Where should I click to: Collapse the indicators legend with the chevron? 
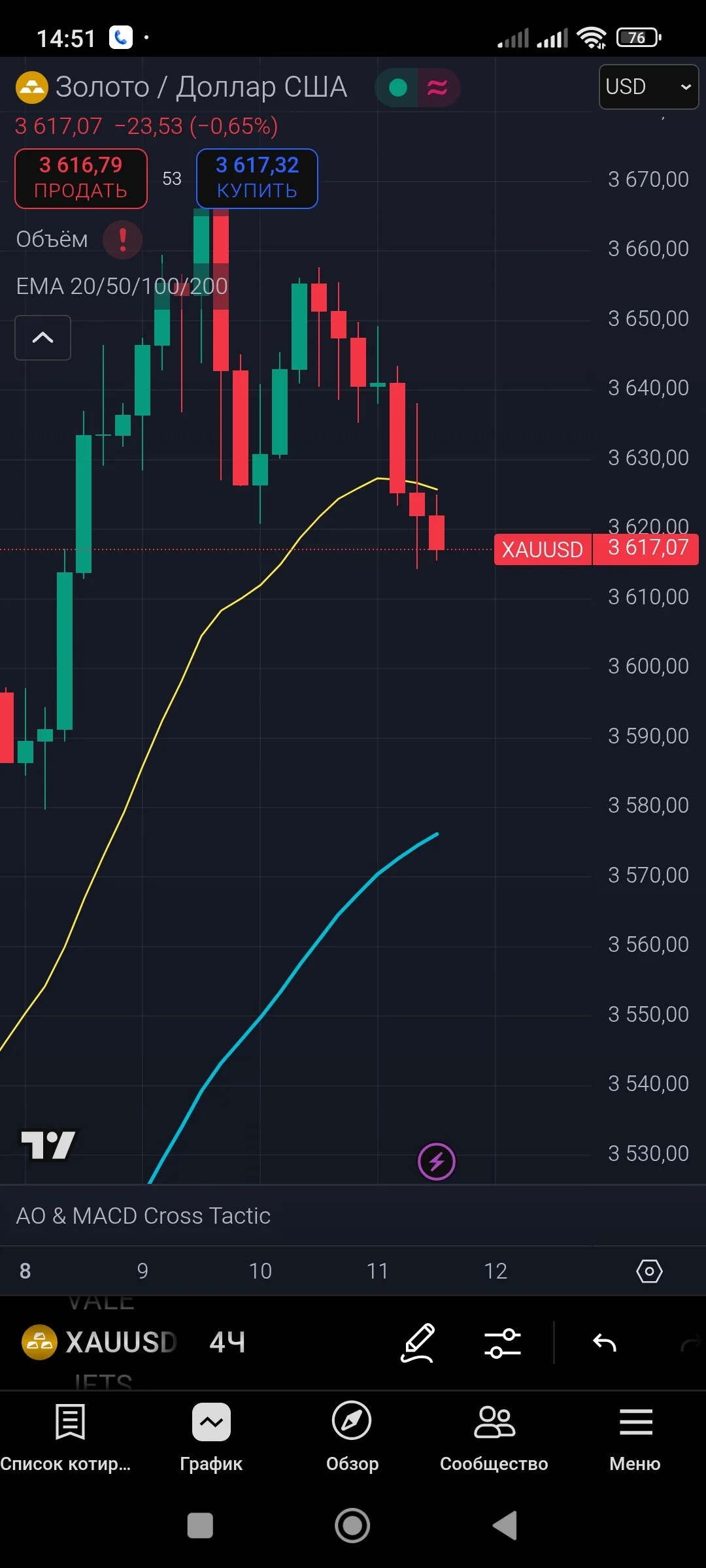point(42,338)
